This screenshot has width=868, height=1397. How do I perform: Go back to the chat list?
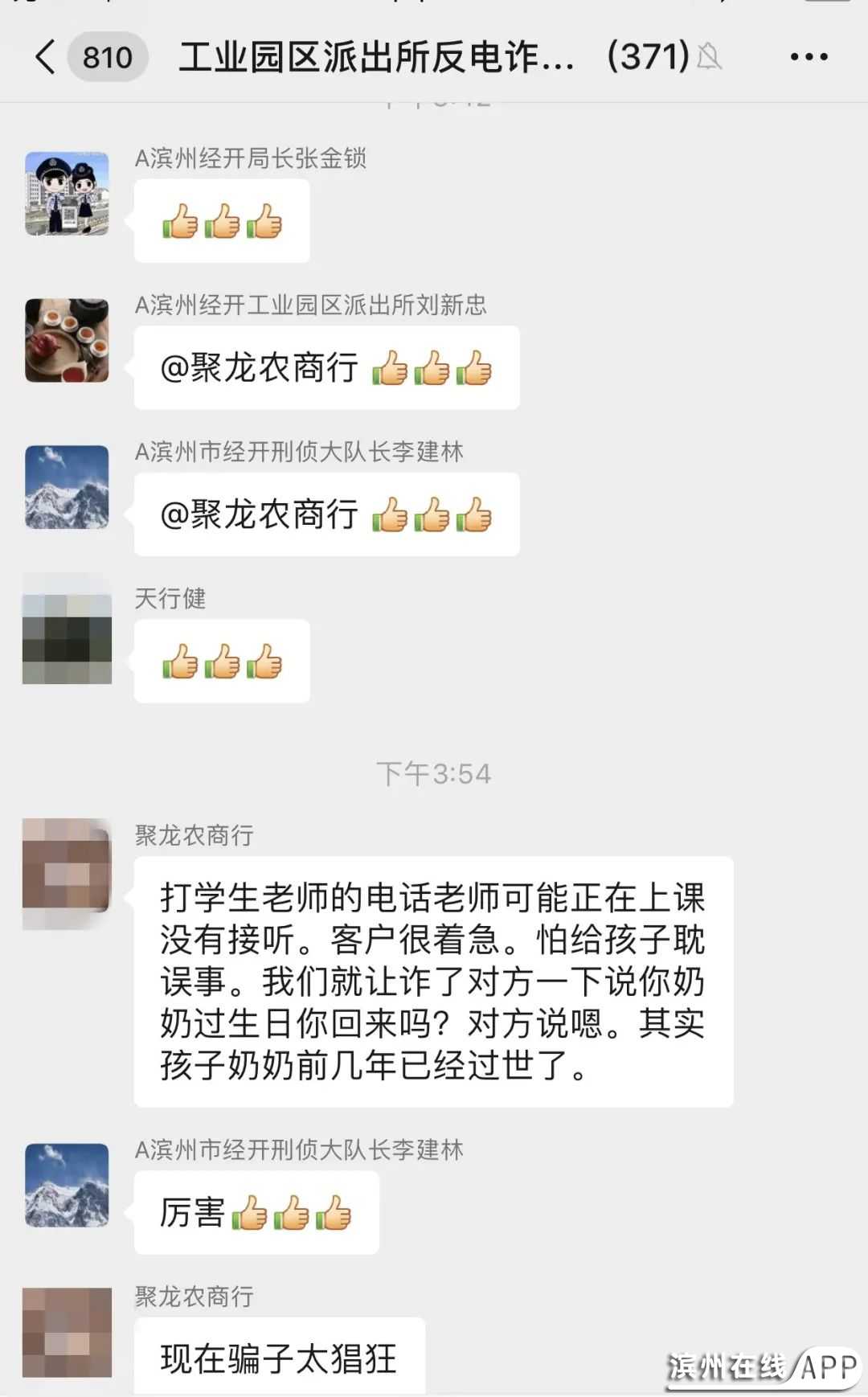[47, 57]
